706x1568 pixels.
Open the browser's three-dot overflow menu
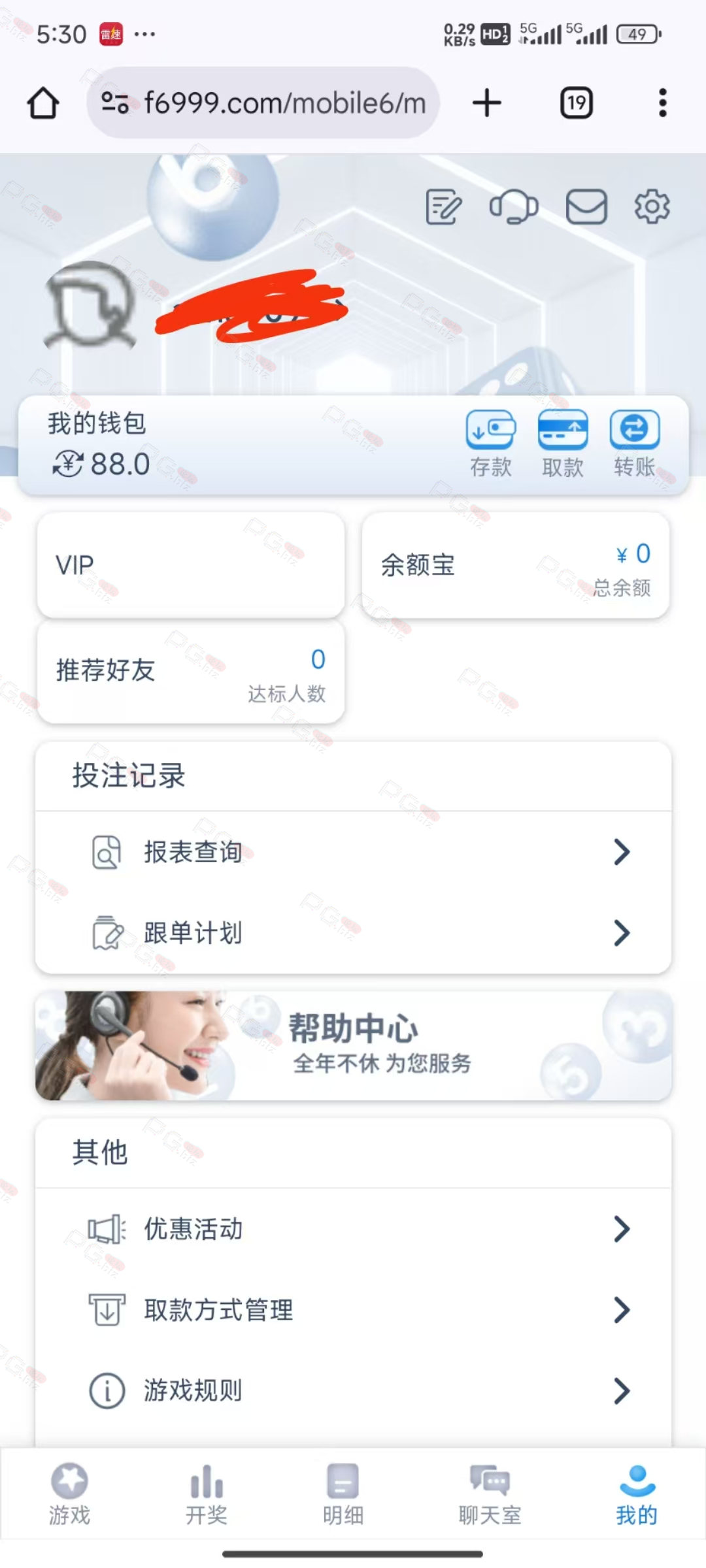click(x=663, y=103)
